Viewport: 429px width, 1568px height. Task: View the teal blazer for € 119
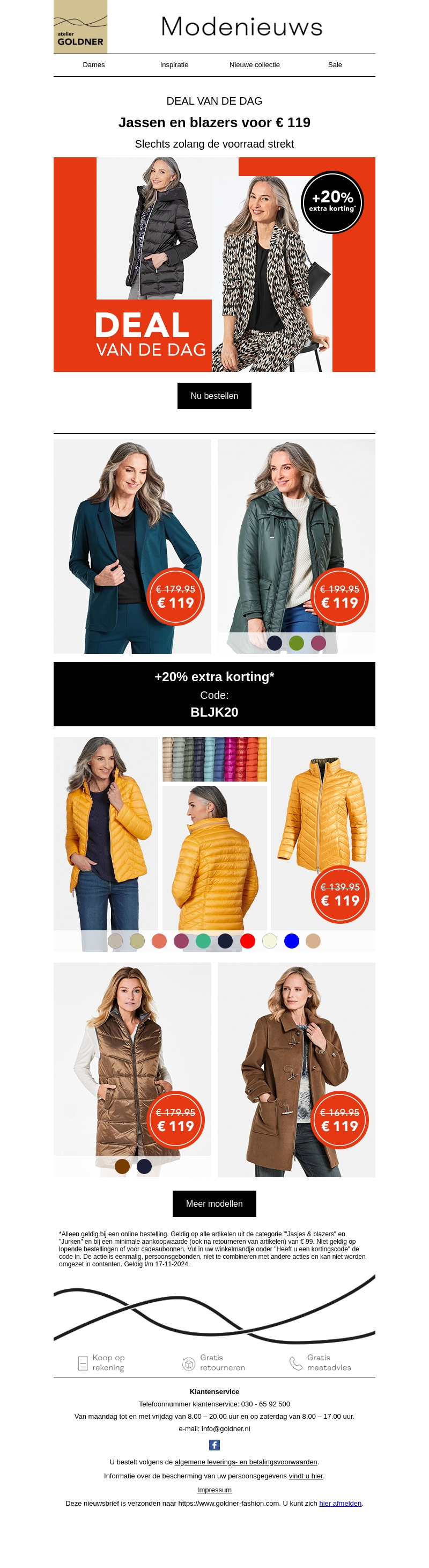[x=132, y=546]
